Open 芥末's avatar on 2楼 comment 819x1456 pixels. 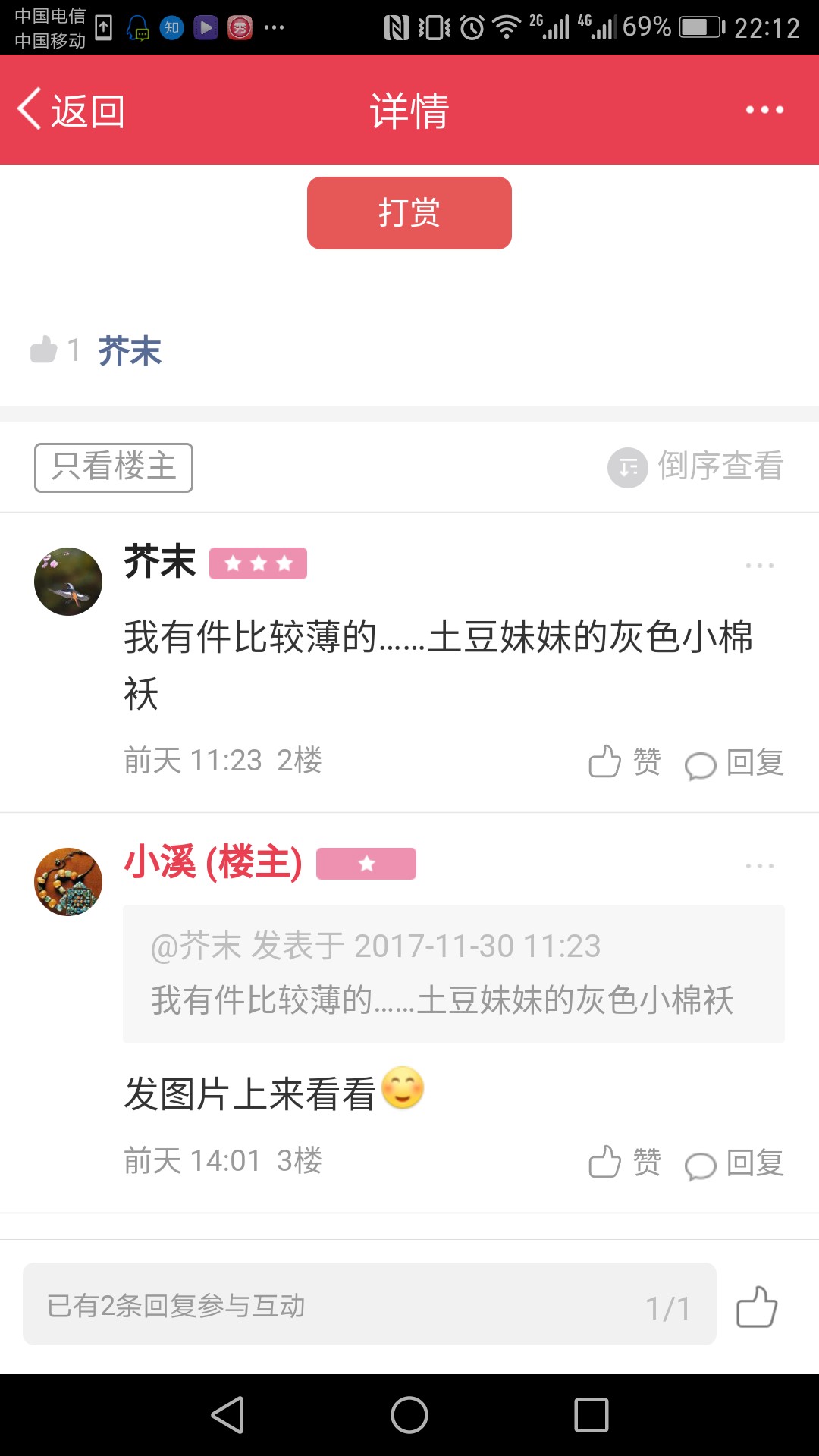[x=68, y=582]
